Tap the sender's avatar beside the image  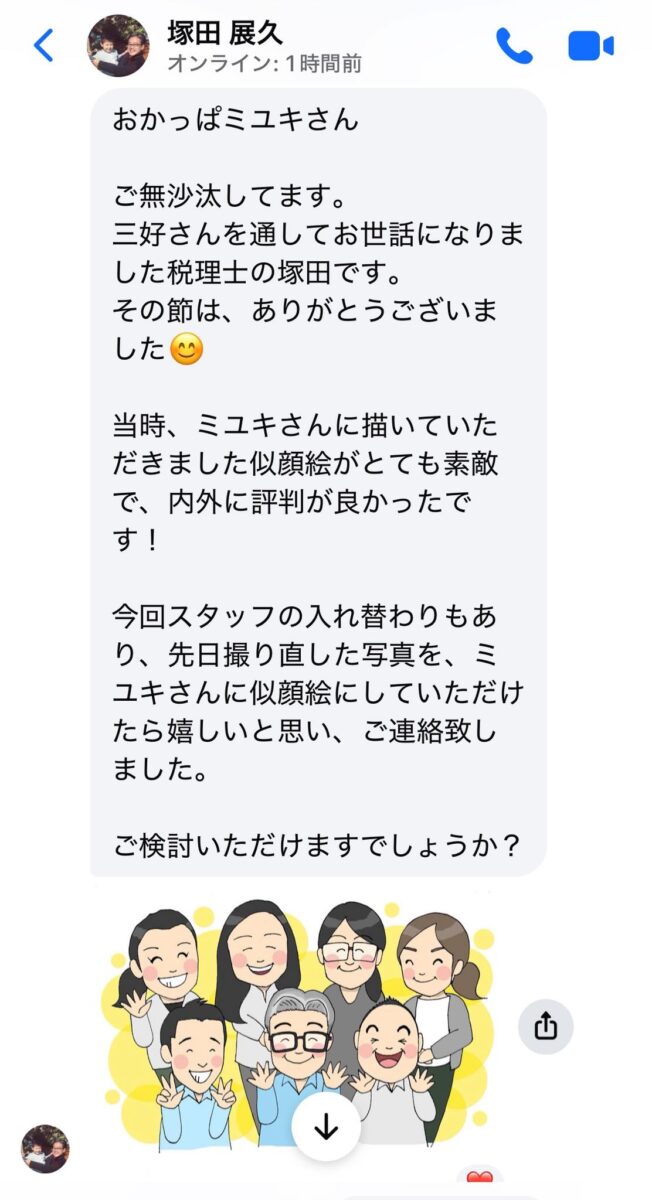click(x=46, y=1148)
